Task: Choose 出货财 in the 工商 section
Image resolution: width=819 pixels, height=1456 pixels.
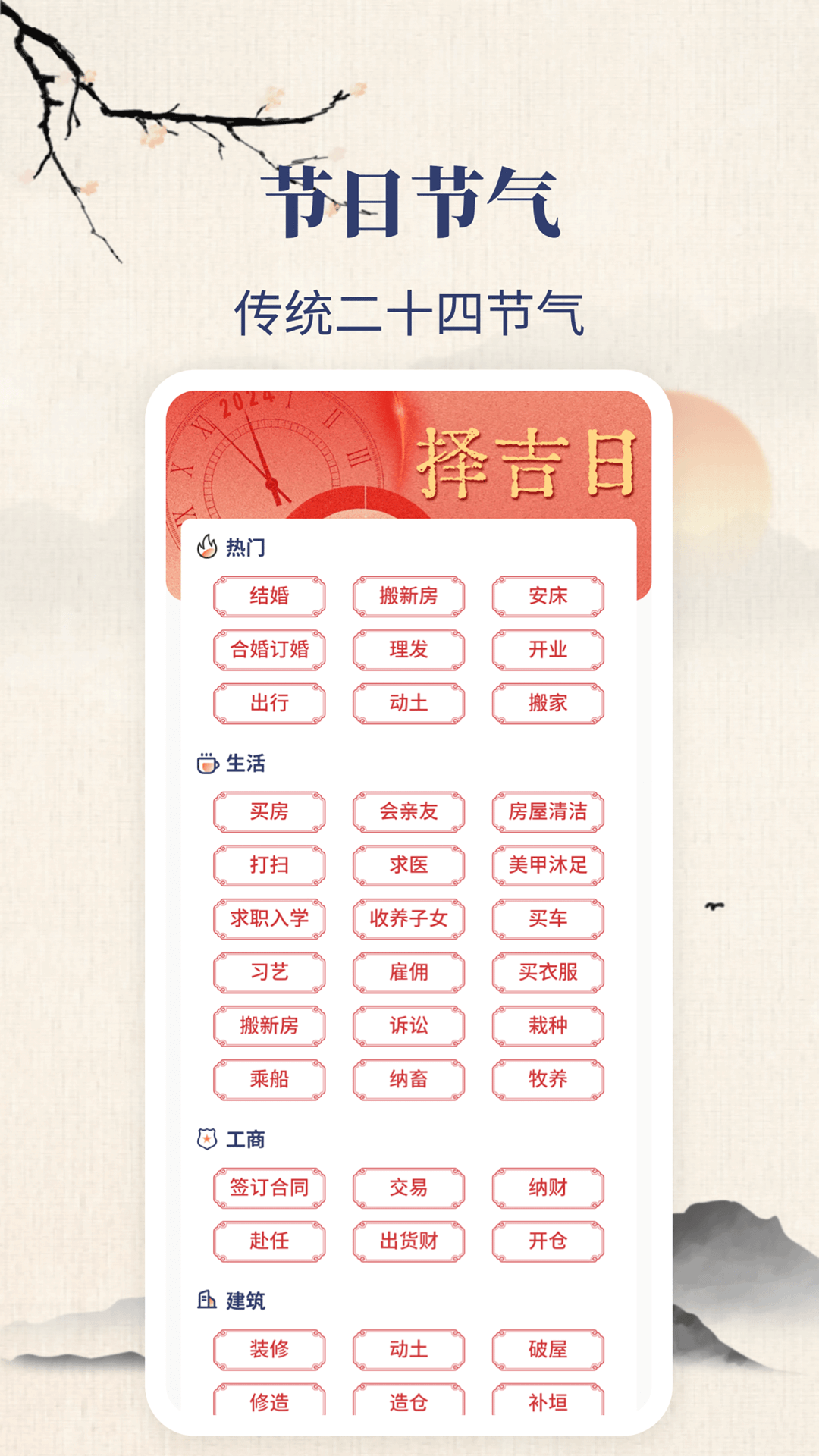Action: point(409,1241)
